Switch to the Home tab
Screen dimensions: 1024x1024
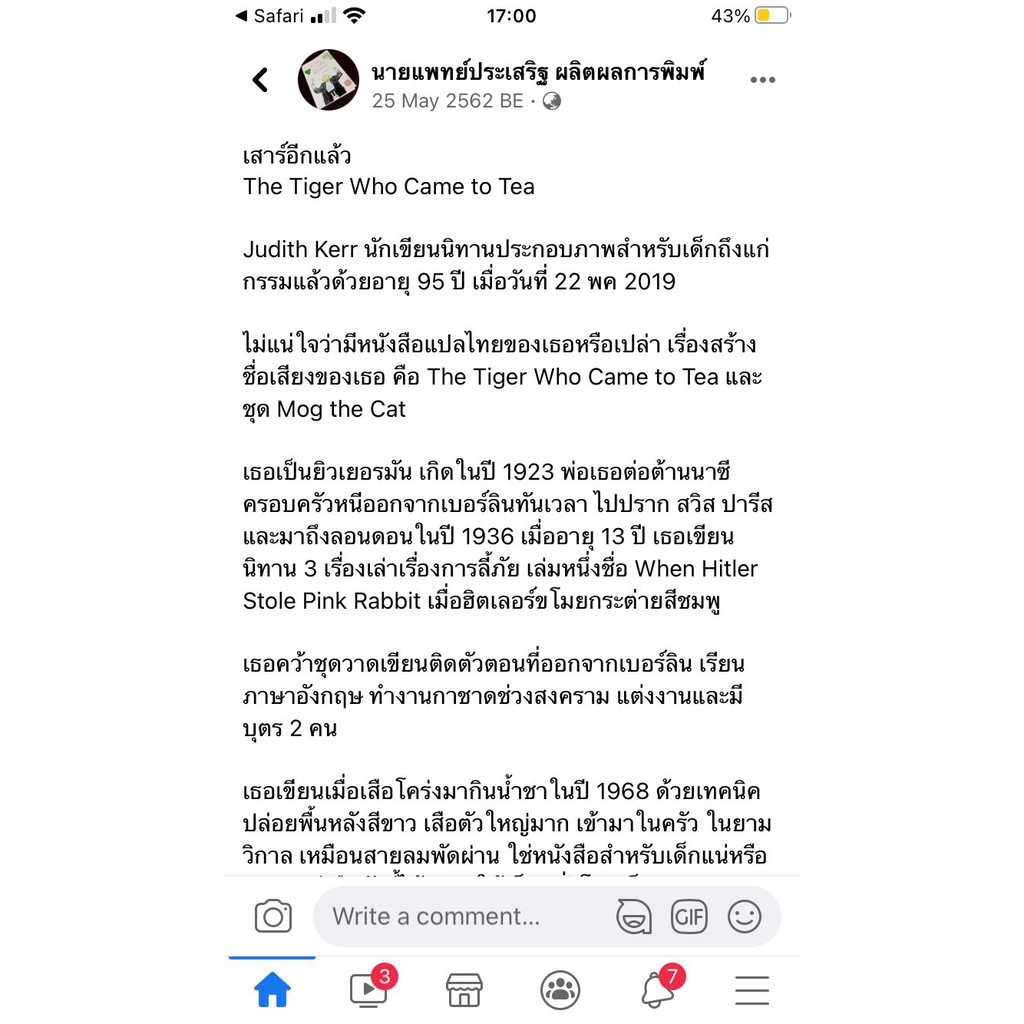tap(272, 989)
